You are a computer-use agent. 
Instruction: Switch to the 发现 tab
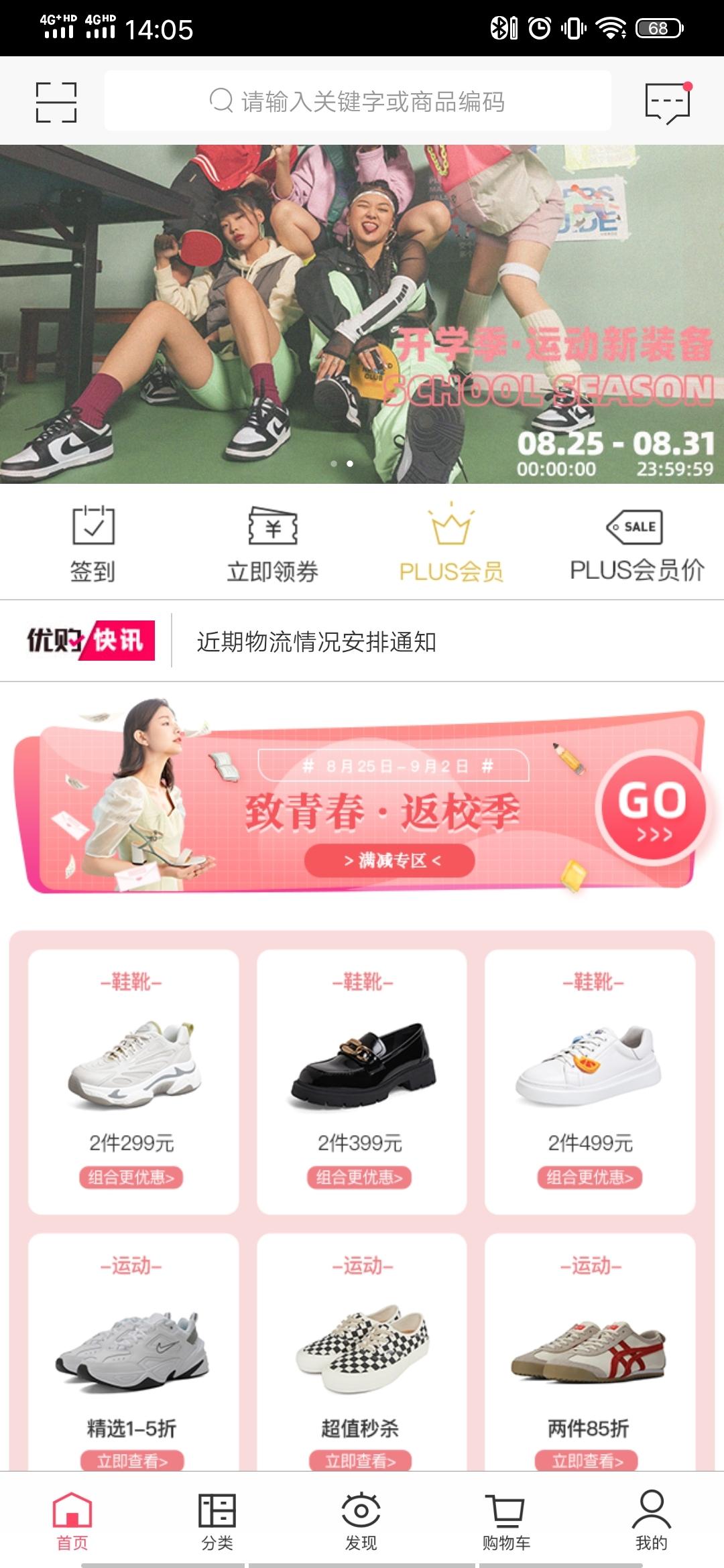(361, 1521)
